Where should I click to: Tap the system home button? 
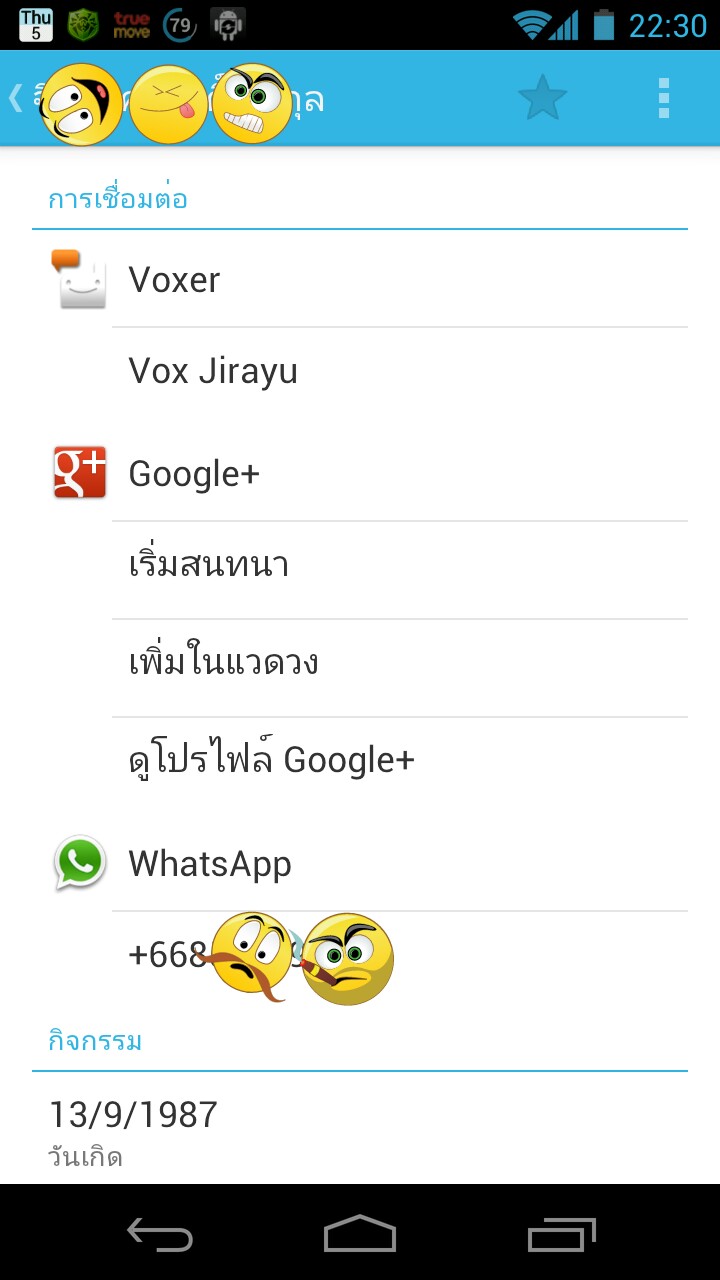[x=360, y=1234]
